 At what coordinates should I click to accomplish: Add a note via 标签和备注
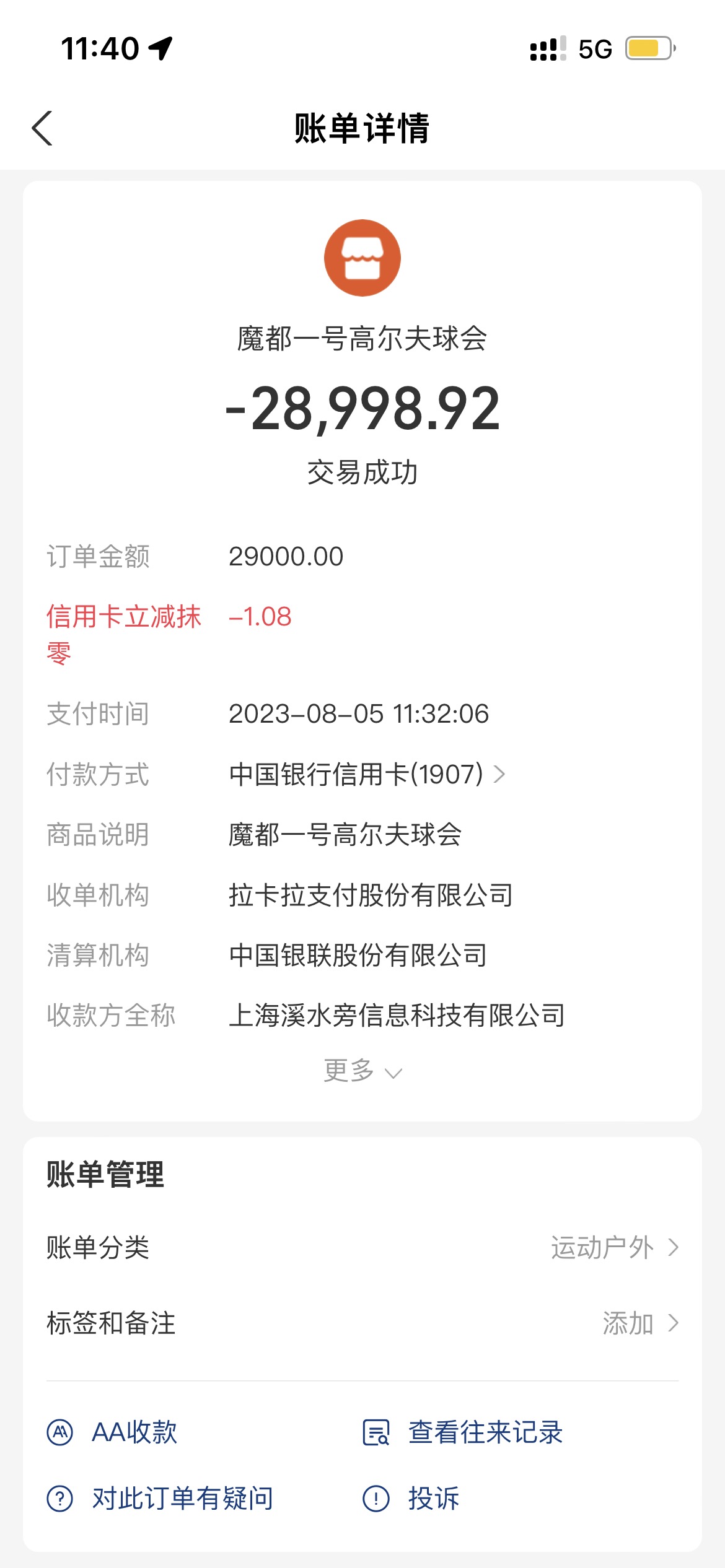tap(362, 1323)
